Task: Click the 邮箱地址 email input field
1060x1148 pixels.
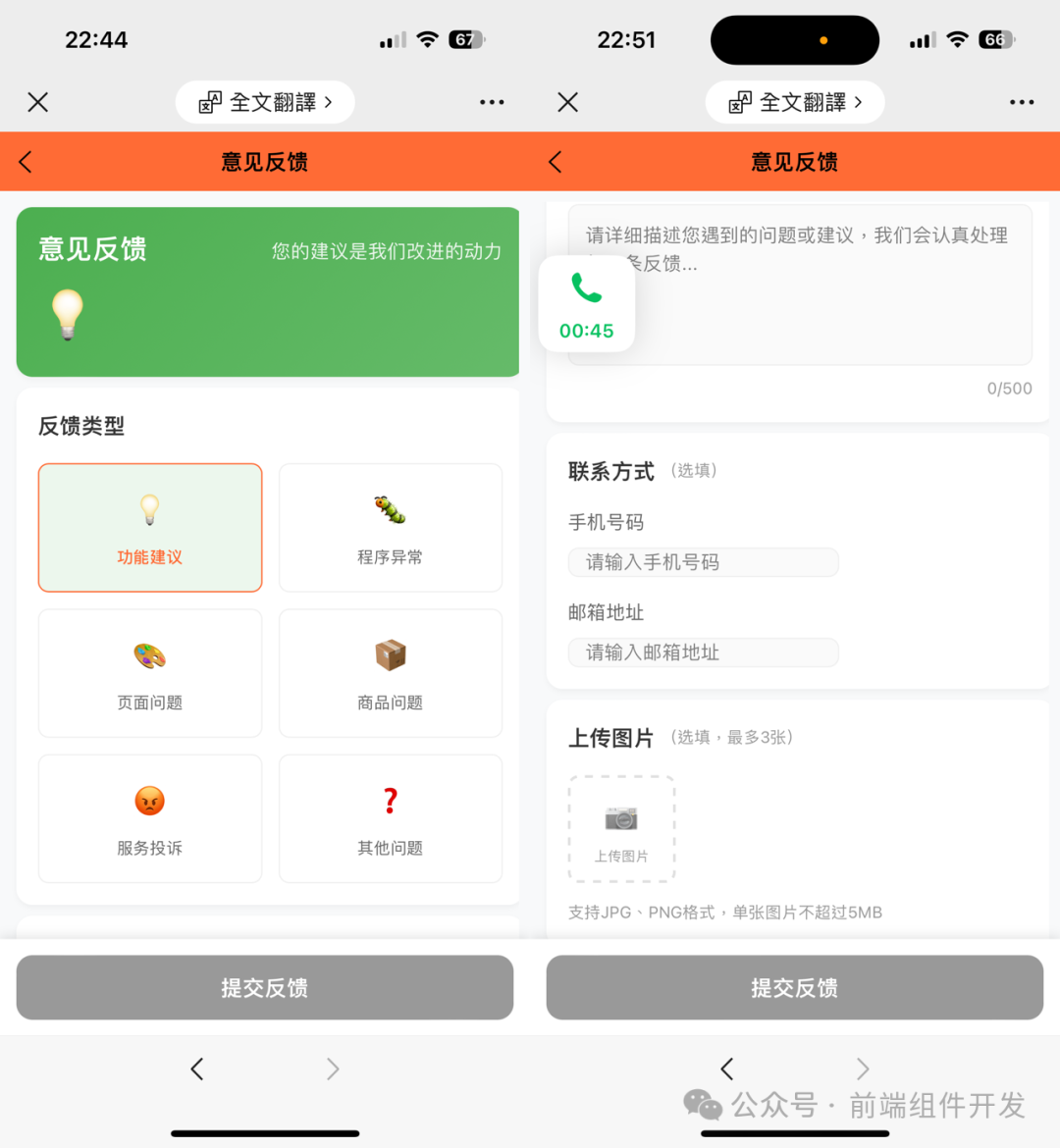Action: (703, 652)
